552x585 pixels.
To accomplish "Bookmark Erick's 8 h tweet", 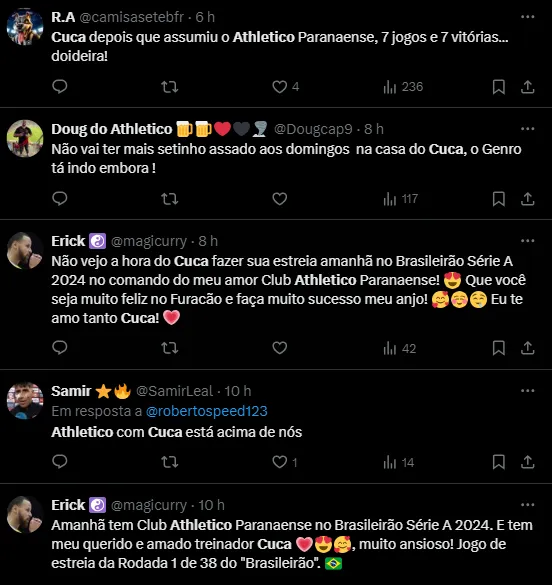I will click(499, 348).
